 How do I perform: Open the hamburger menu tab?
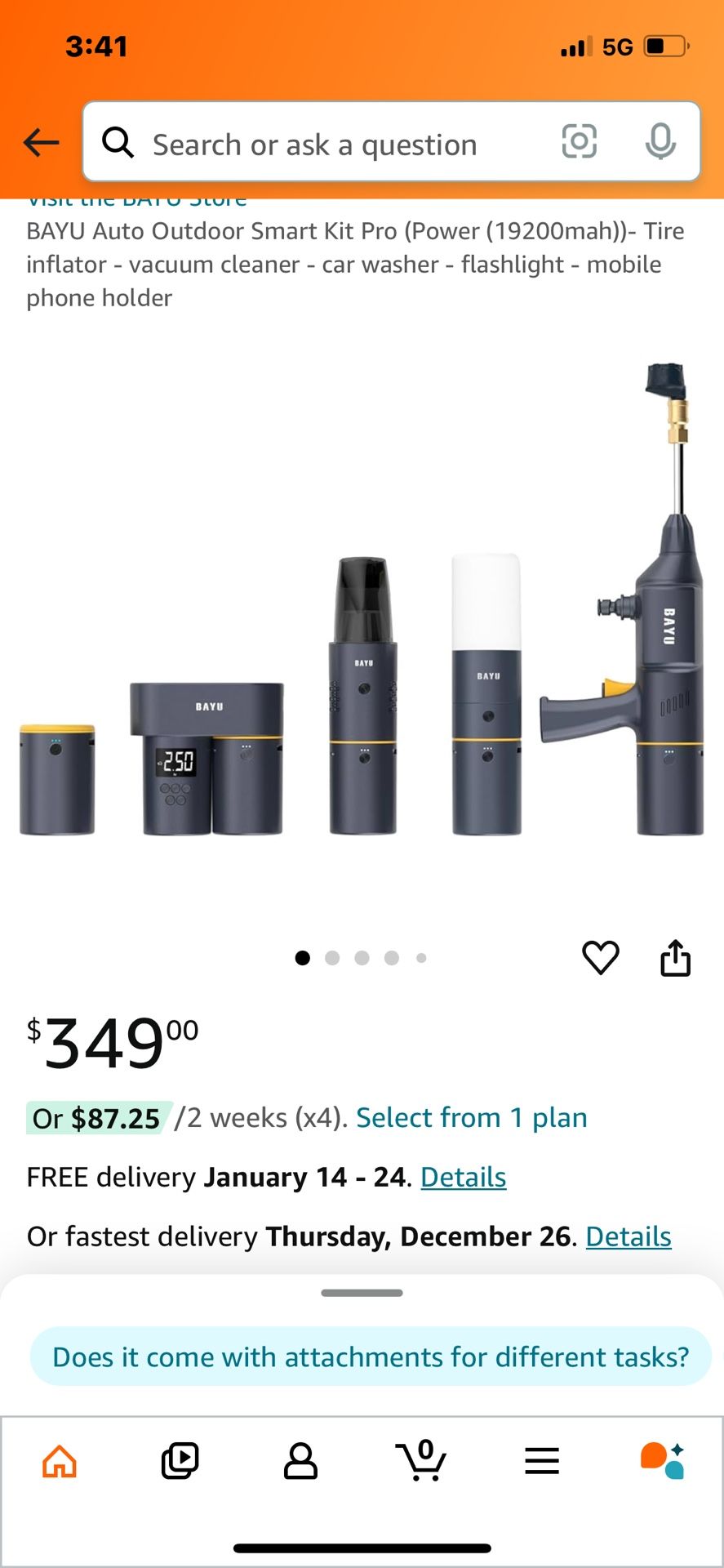click(542, 1461)
